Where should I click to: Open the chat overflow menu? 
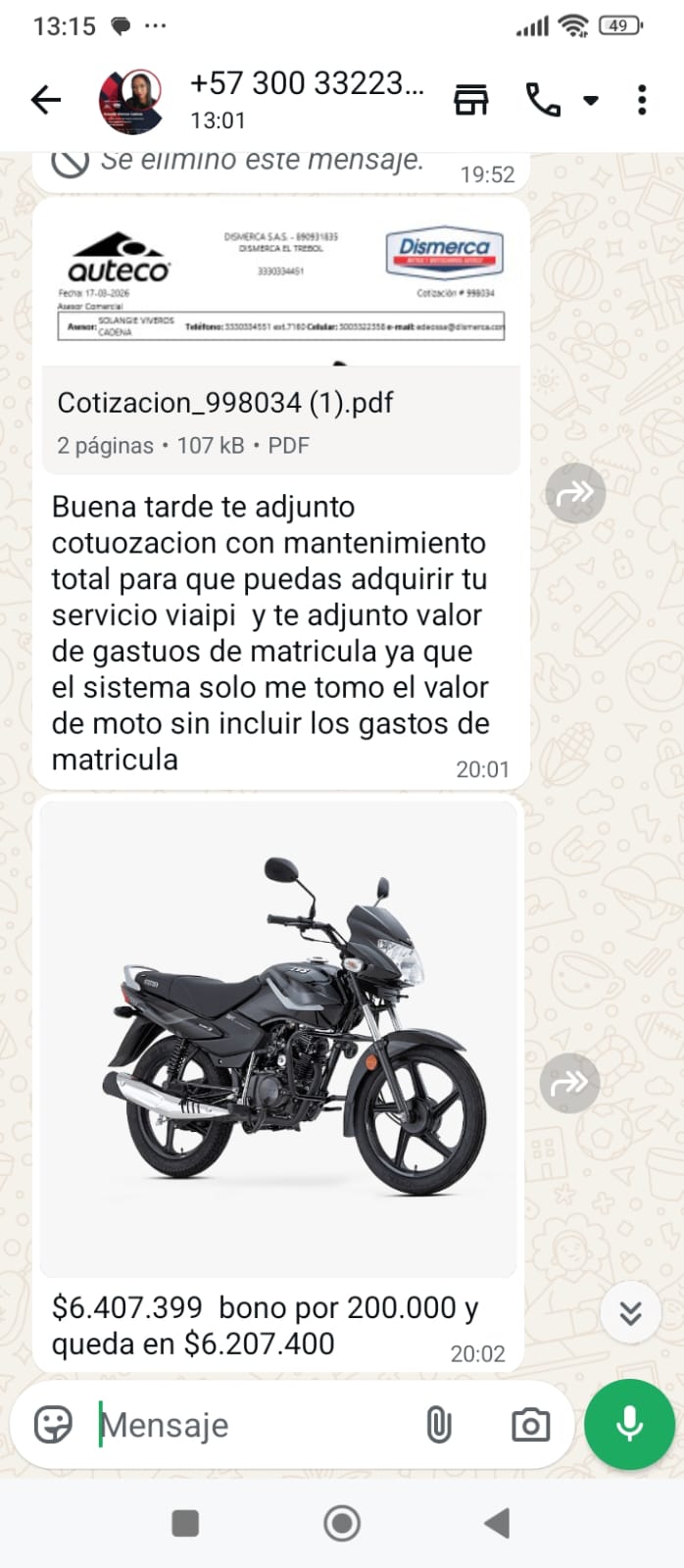(x=642, y=100)
